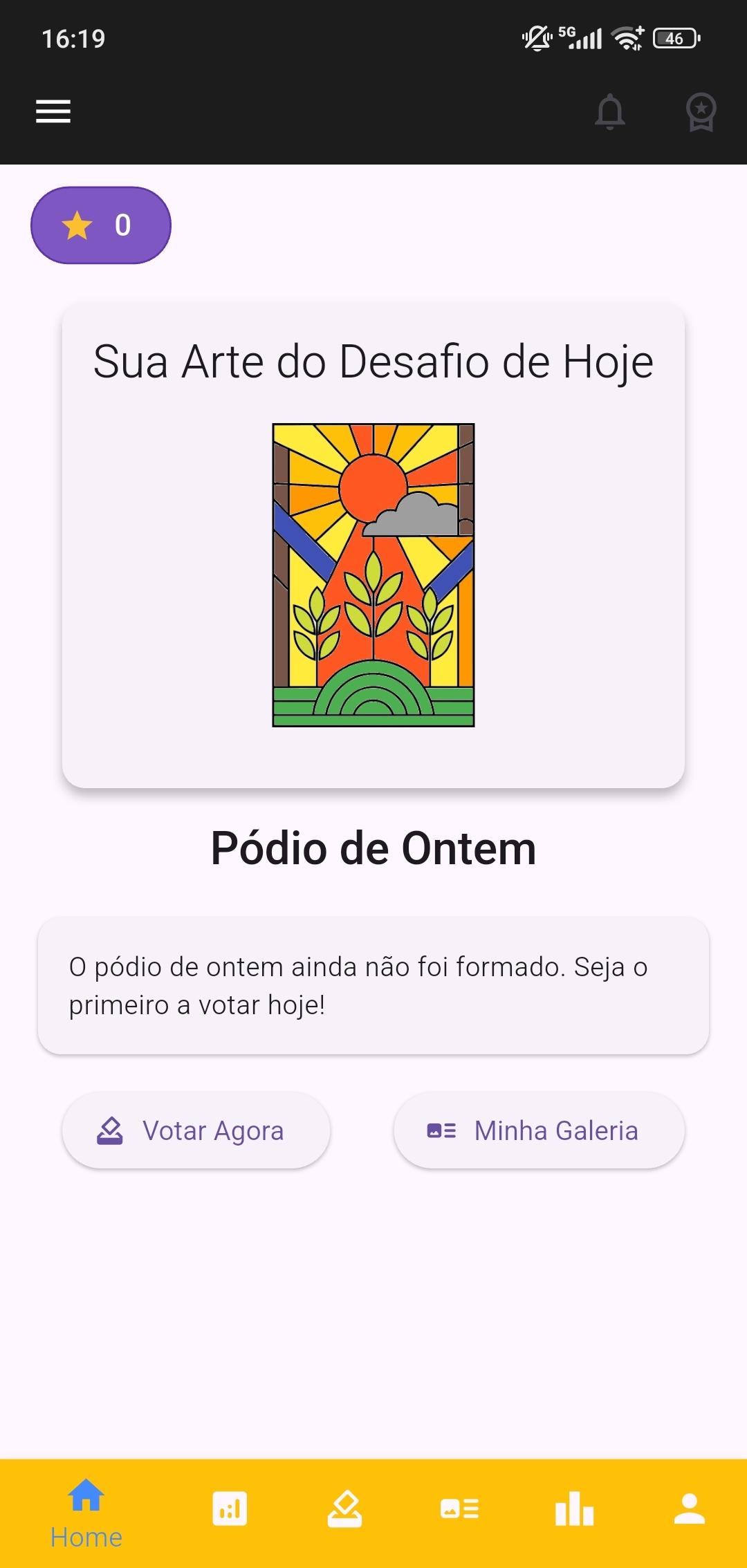Open the hamburger drawer menu
Image resolution: width=747 pixels, height=1568 pixels.
point(53,111)
